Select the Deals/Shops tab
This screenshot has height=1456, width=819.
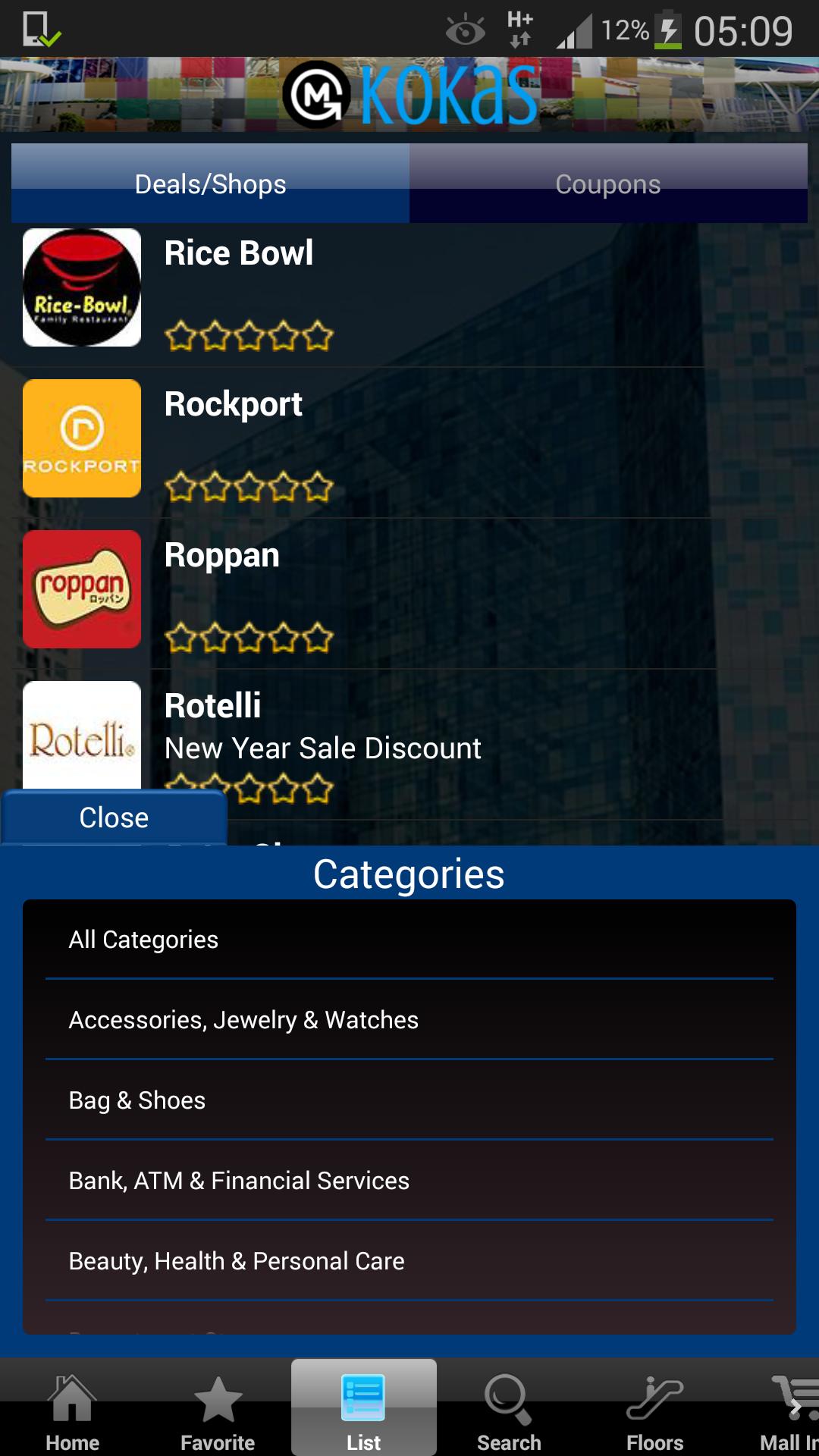[x=211, y=184]
